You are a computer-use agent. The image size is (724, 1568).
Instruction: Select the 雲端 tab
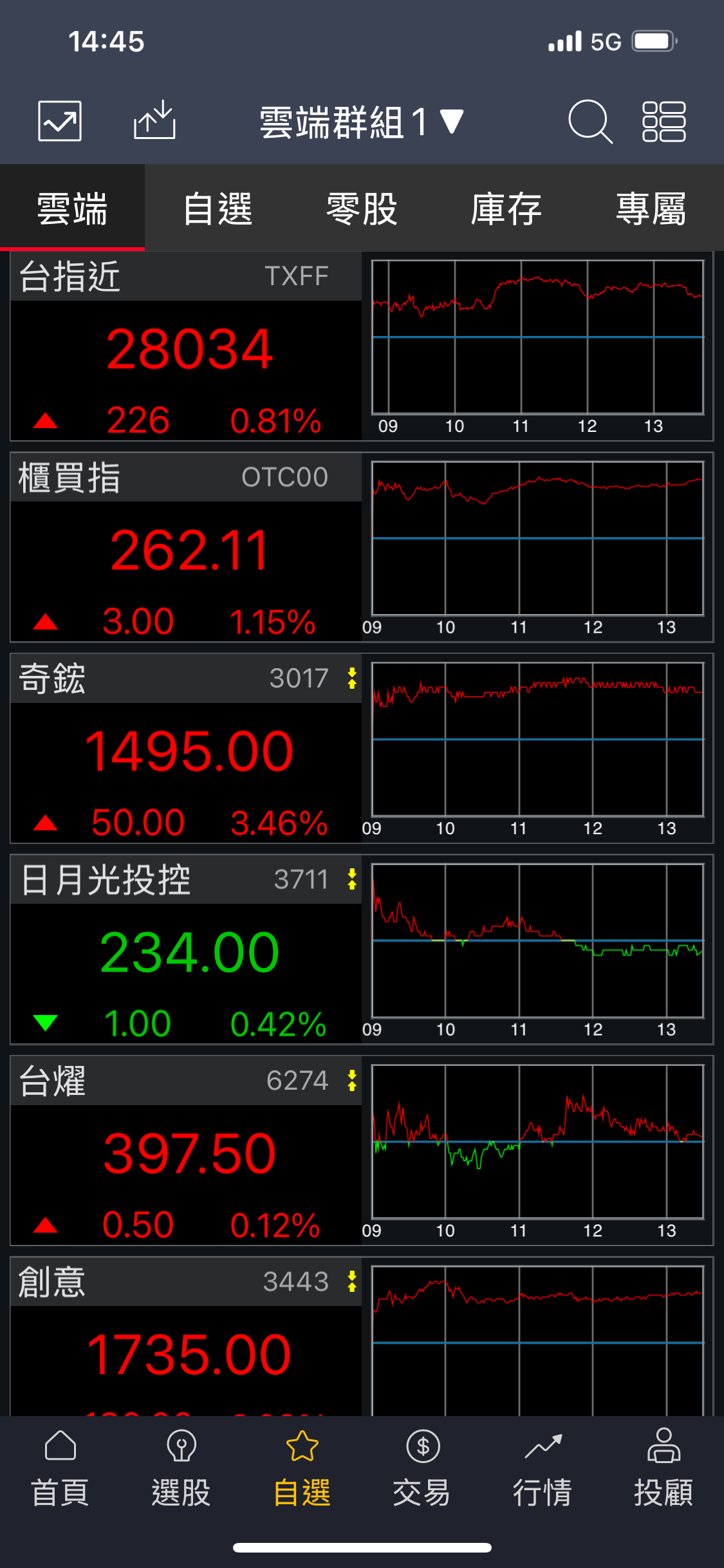click(72, 209)
